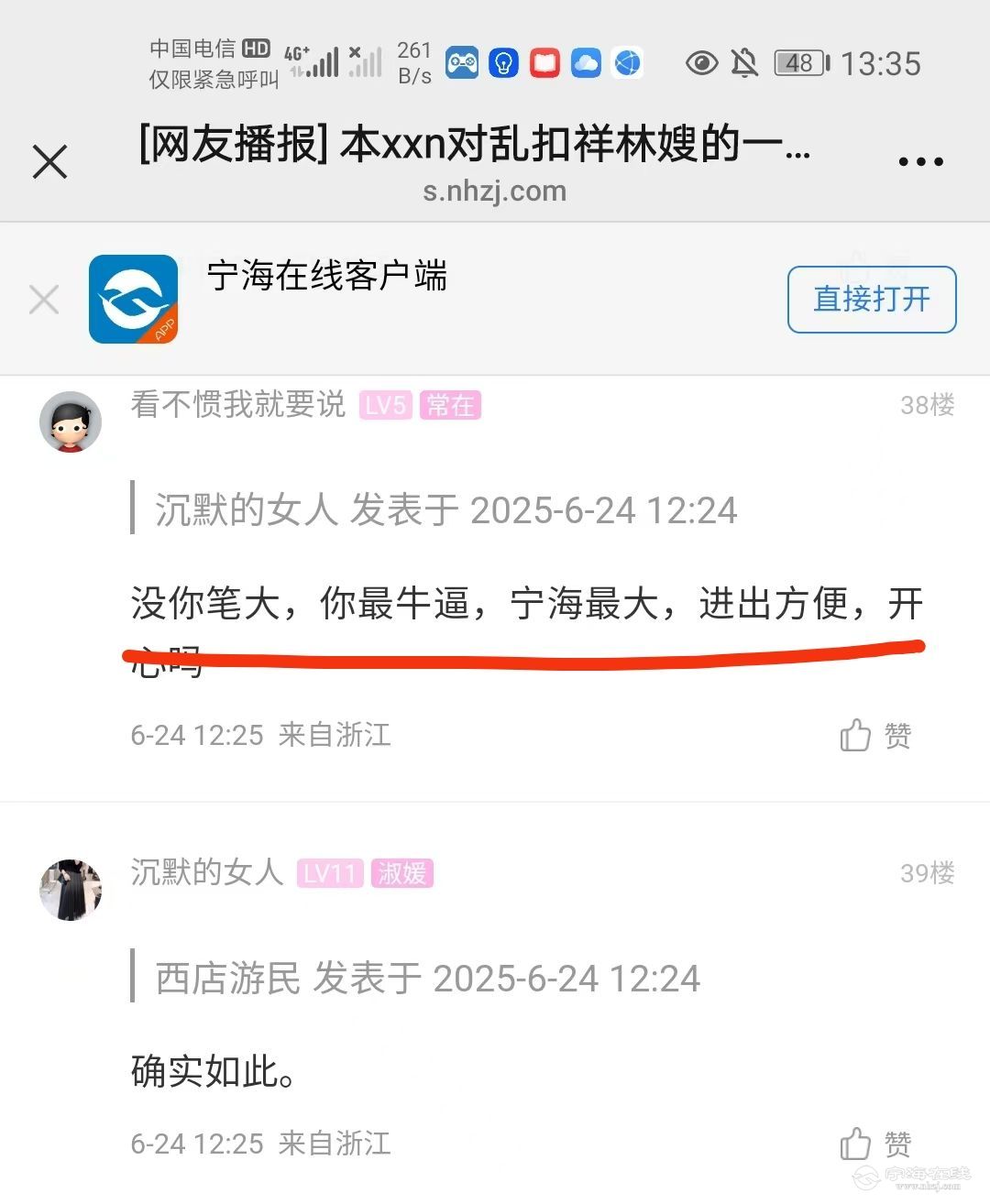
Task: Open the three-dot overflow menu
Action: [x=920, y=162]
